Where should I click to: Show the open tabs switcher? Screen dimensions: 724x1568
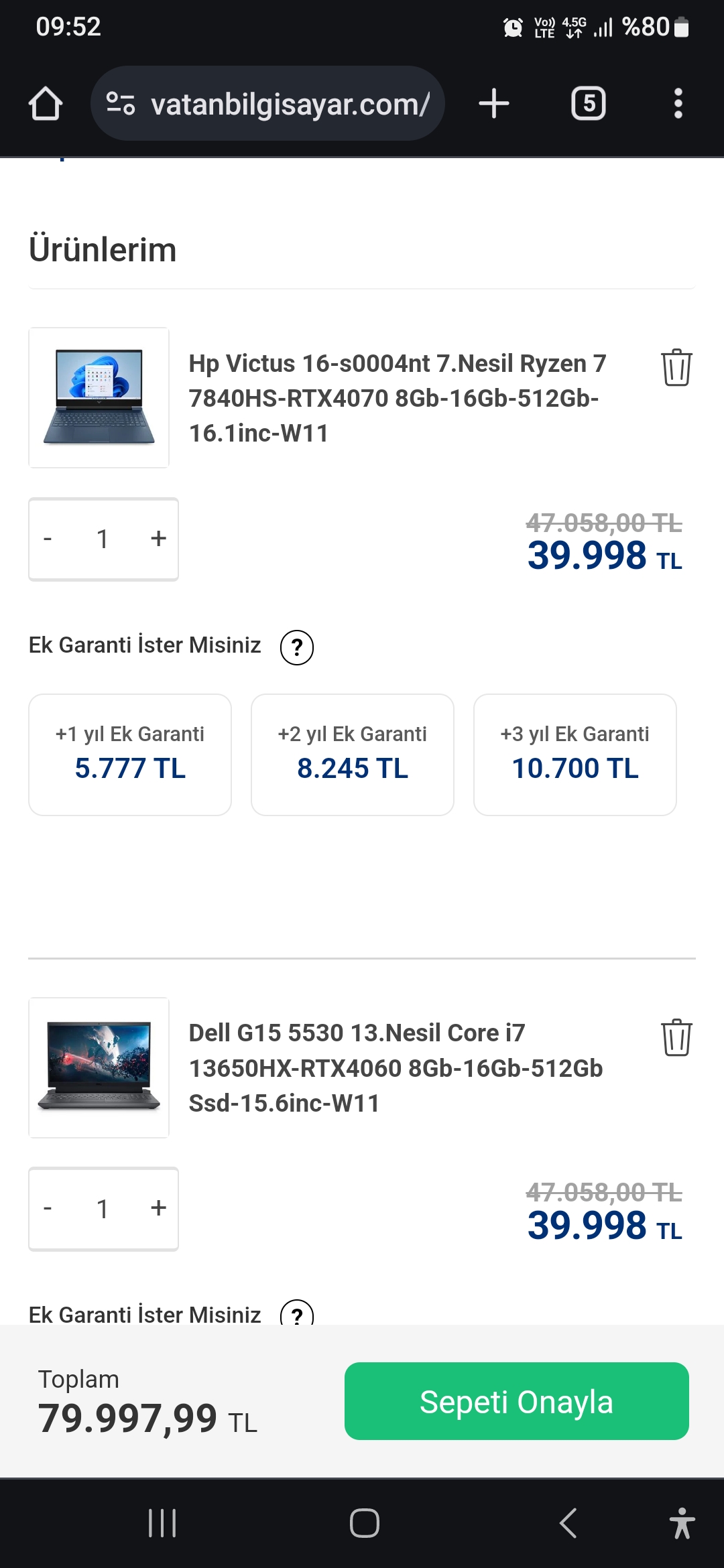pos(588,104)
